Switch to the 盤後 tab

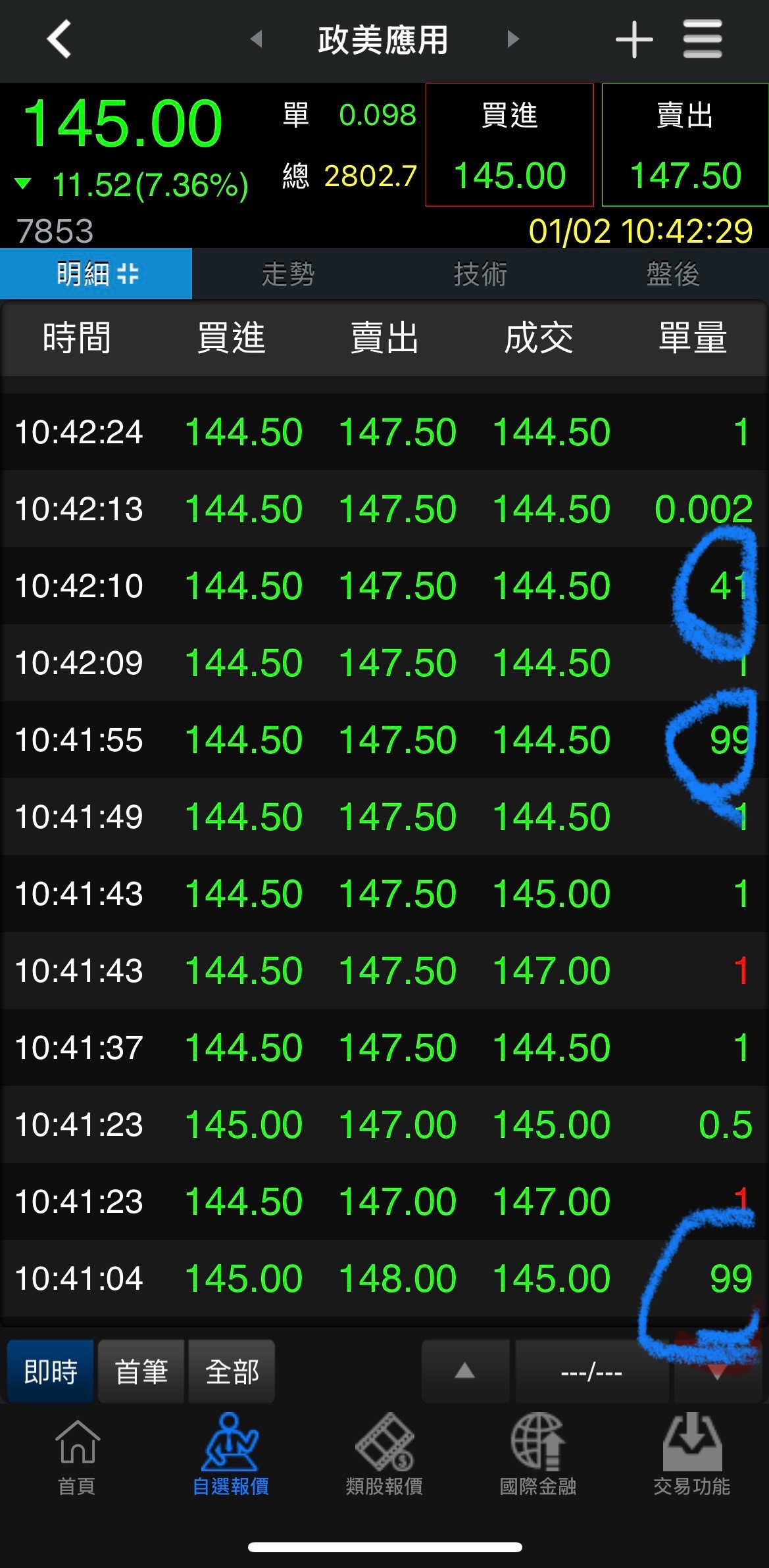click(672, 274)
